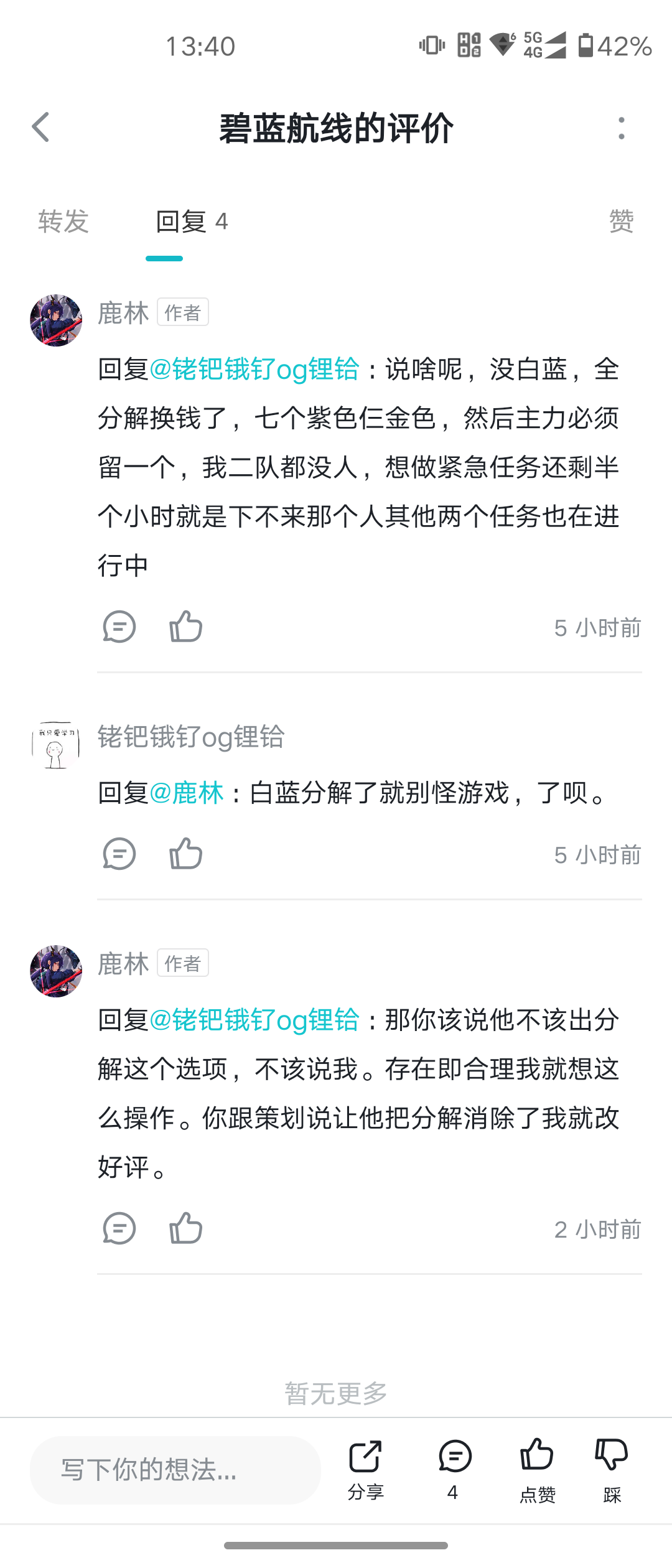Select the 回复 4 tab
This screenshot has height=1568, width=672.
192,222
